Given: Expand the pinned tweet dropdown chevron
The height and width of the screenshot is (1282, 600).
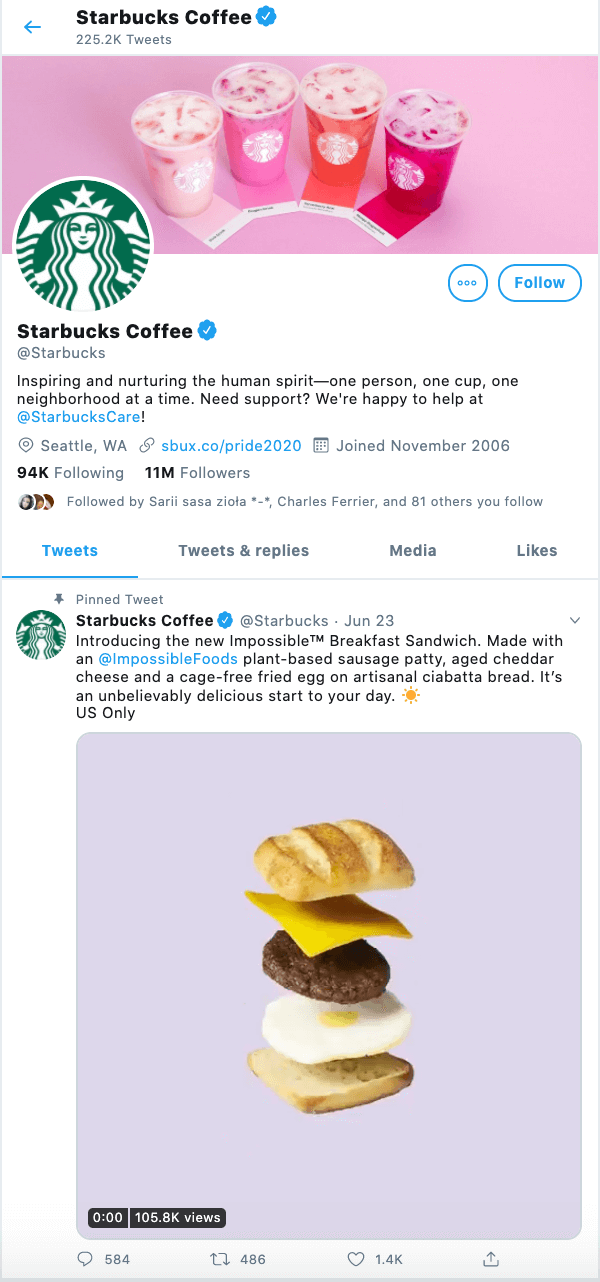Looking at the screenshot, I should [x=574, y=620].
